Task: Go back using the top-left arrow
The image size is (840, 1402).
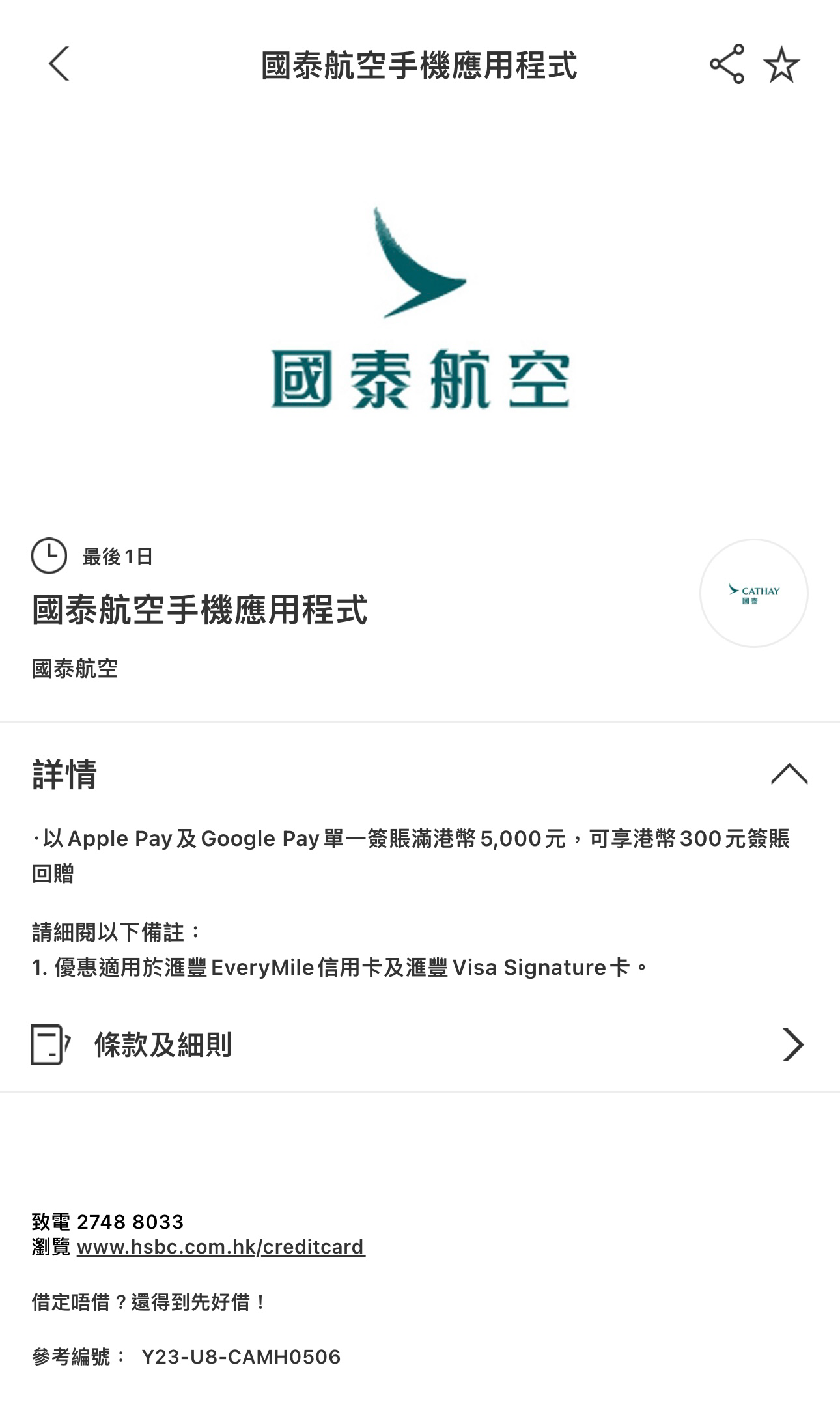Action: coord(59,64)
